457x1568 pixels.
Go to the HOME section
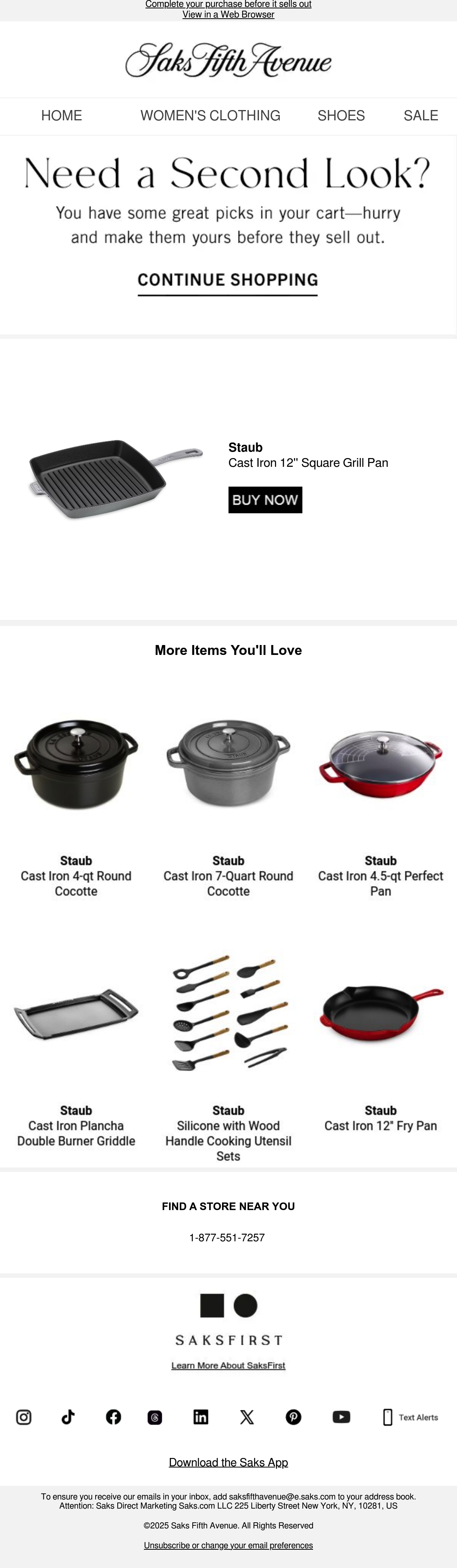(61, 116)
